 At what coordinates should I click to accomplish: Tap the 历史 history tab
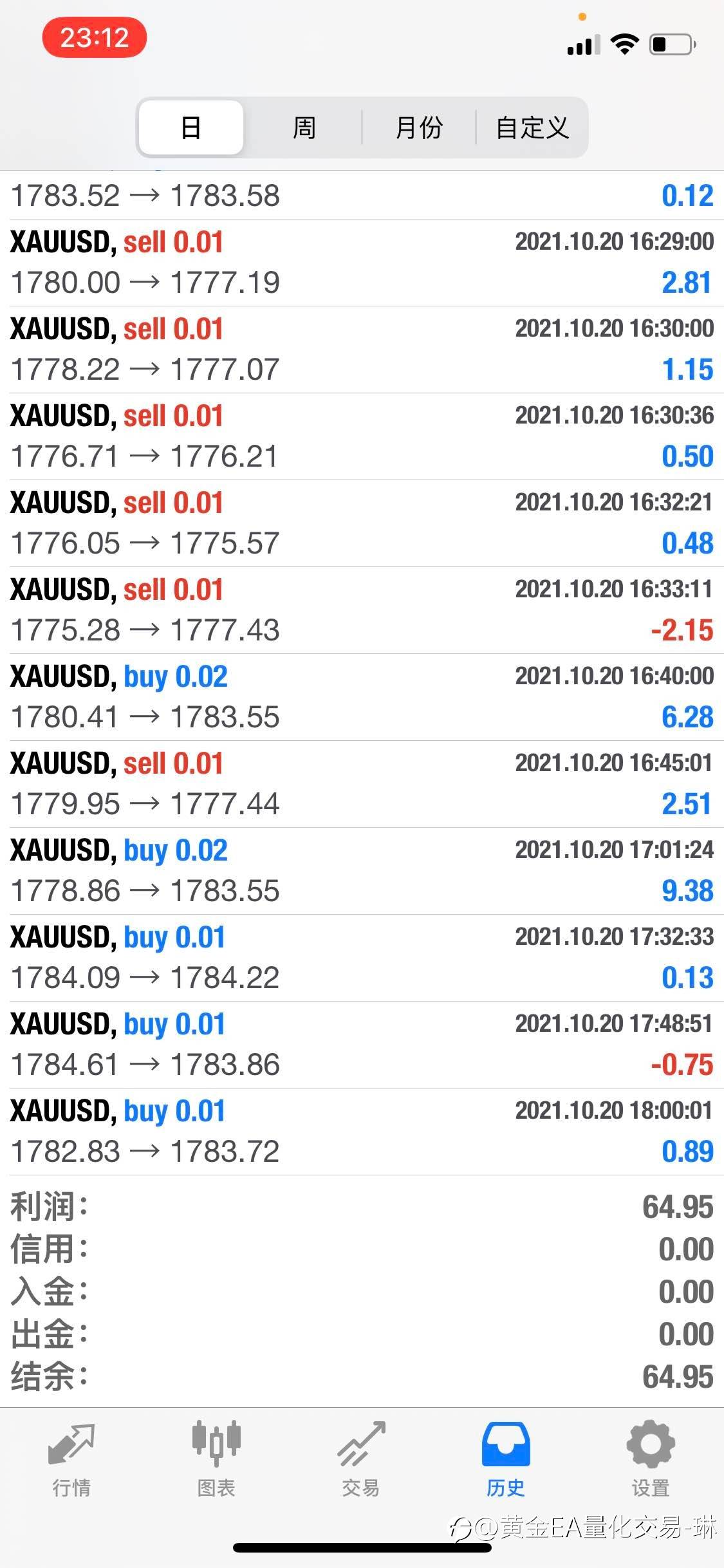click(506, 1459)
